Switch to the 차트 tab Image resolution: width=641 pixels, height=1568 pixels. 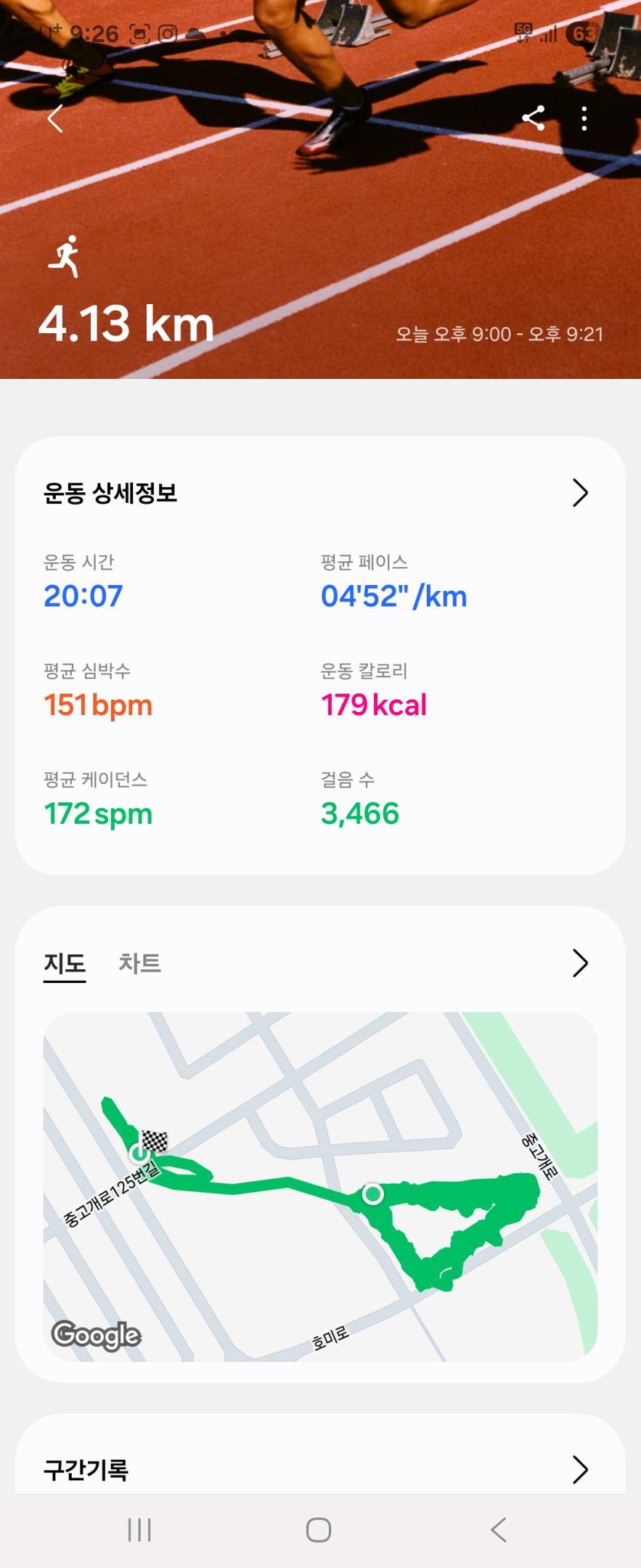pyautogui.click(x=139, y=963)
